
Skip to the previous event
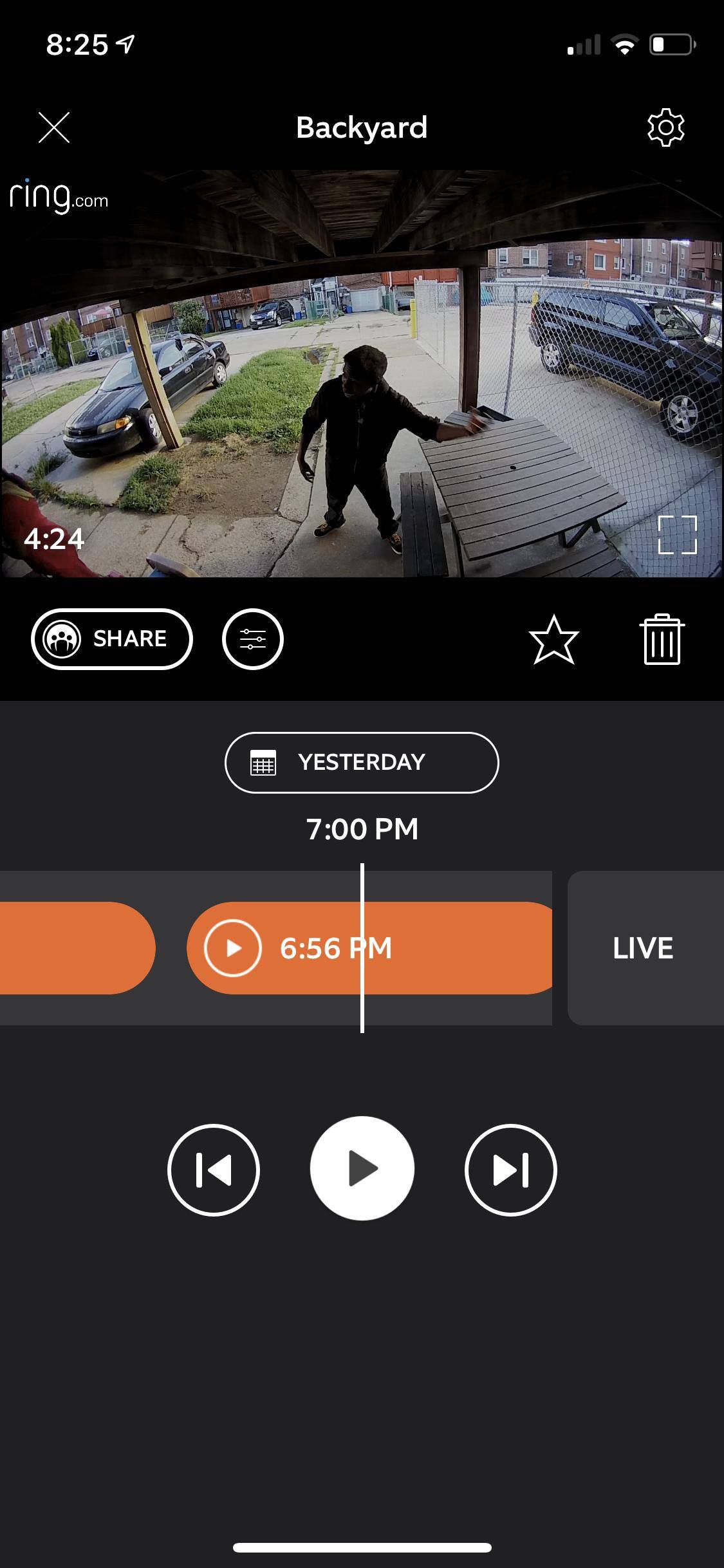pos(214,1169)
